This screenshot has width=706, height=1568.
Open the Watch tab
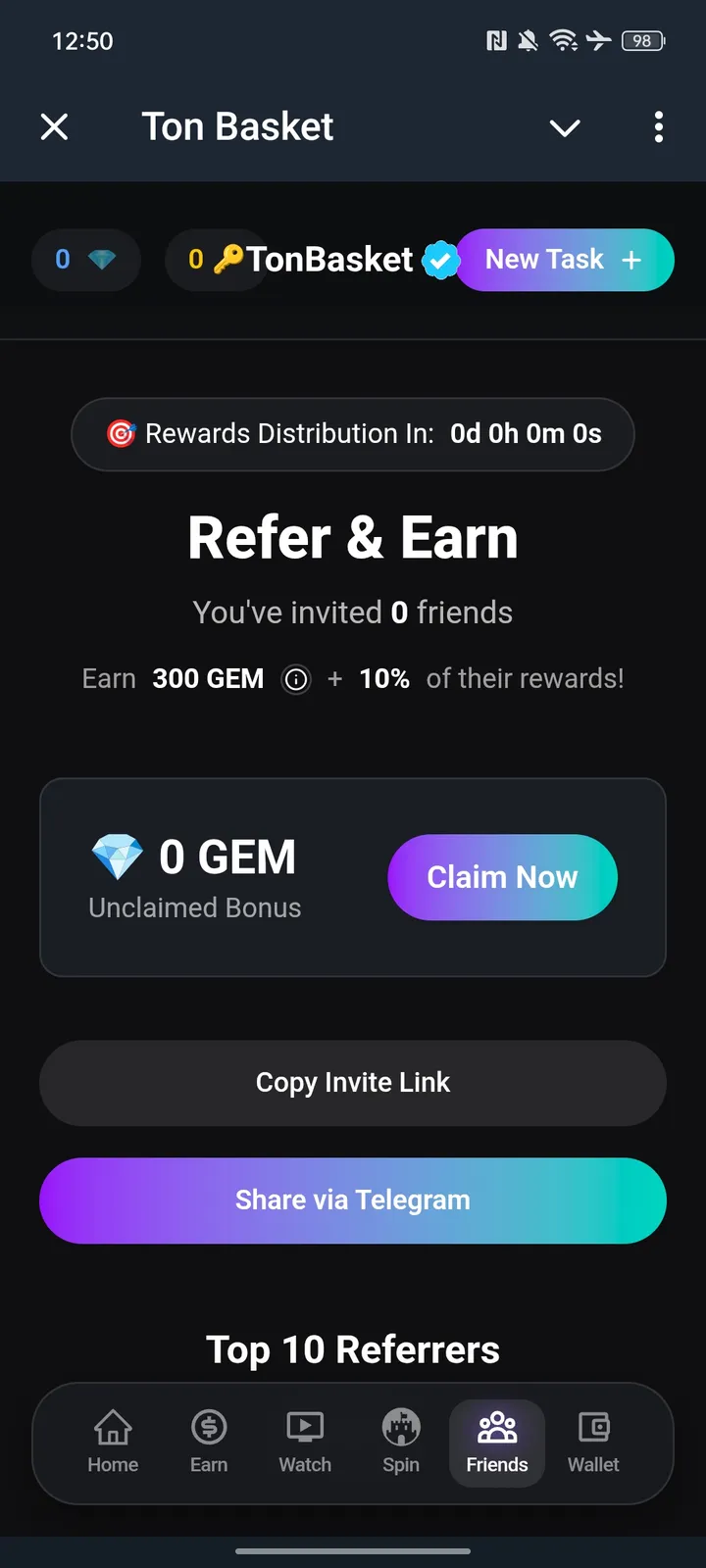(x=305, y=1442)
